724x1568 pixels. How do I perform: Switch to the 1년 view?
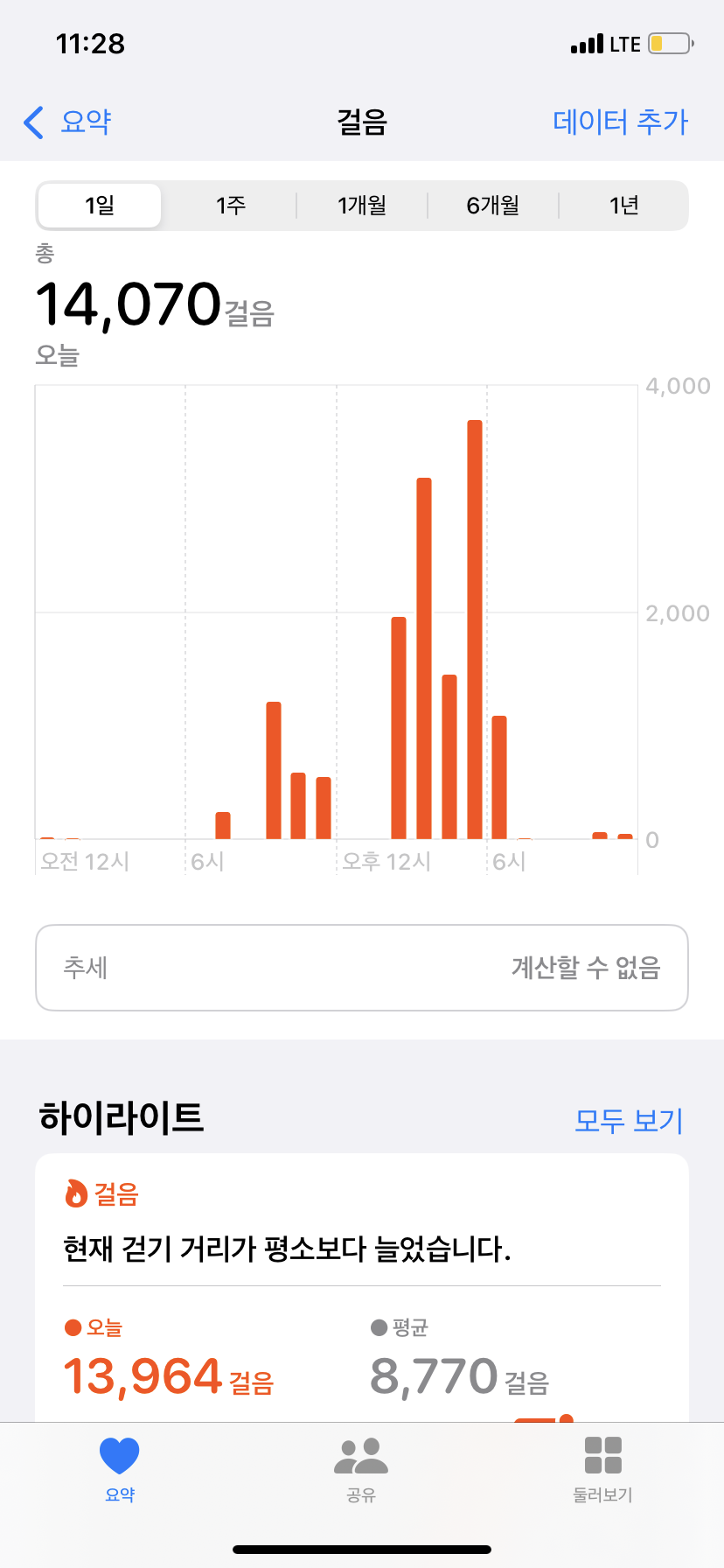[x=624, y=206]
